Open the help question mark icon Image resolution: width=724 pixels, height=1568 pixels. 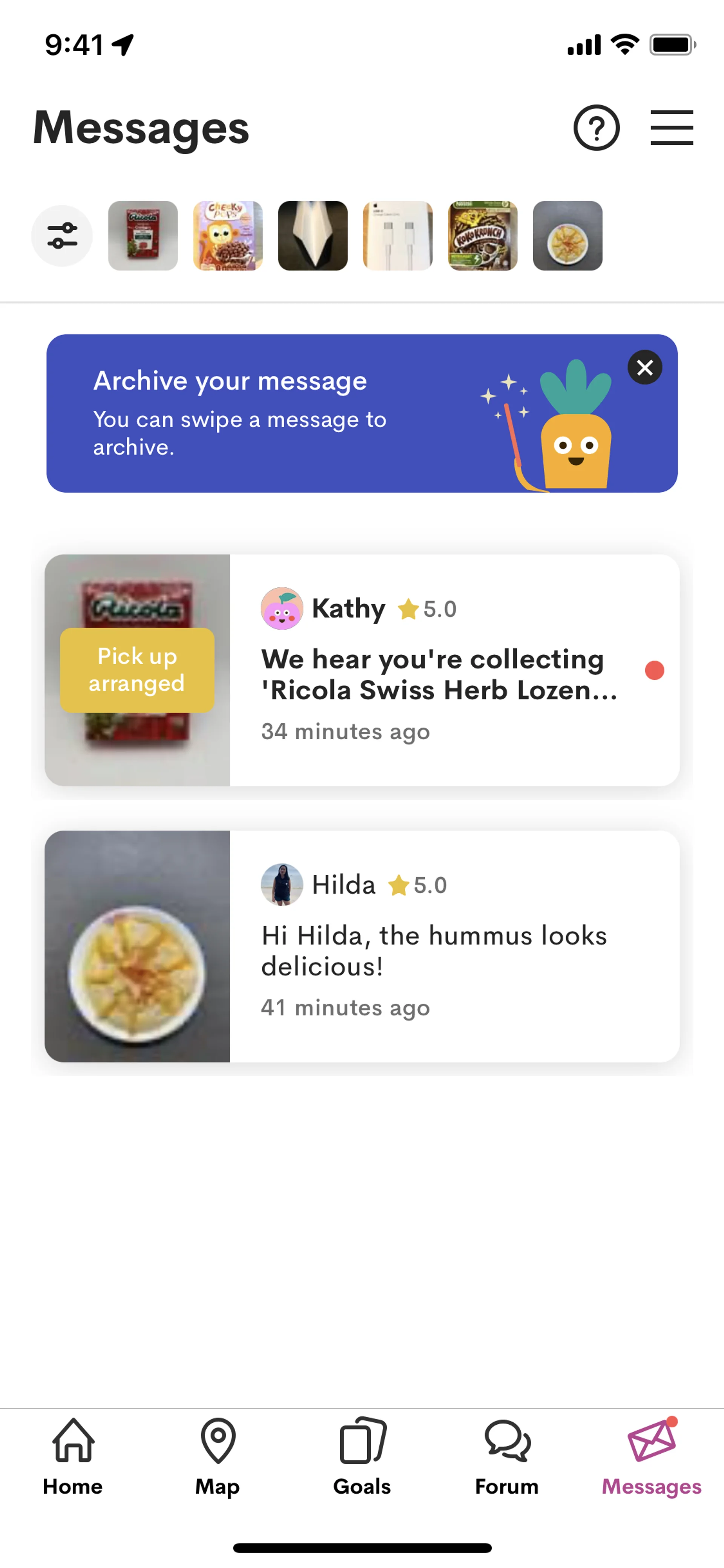pos(596,128)
